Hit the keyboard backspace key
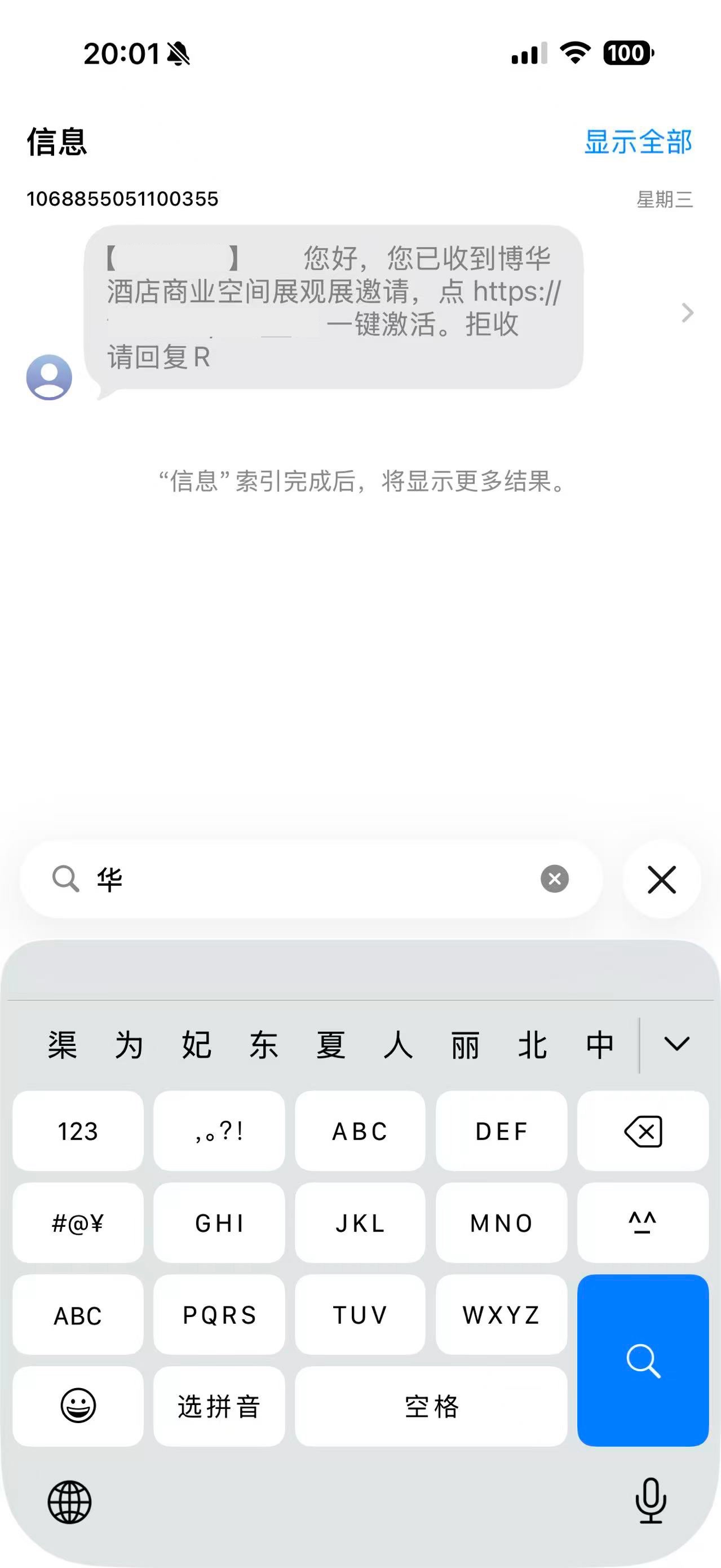The height and width of the screenshot is (1568, 721). pos(643,1132)
